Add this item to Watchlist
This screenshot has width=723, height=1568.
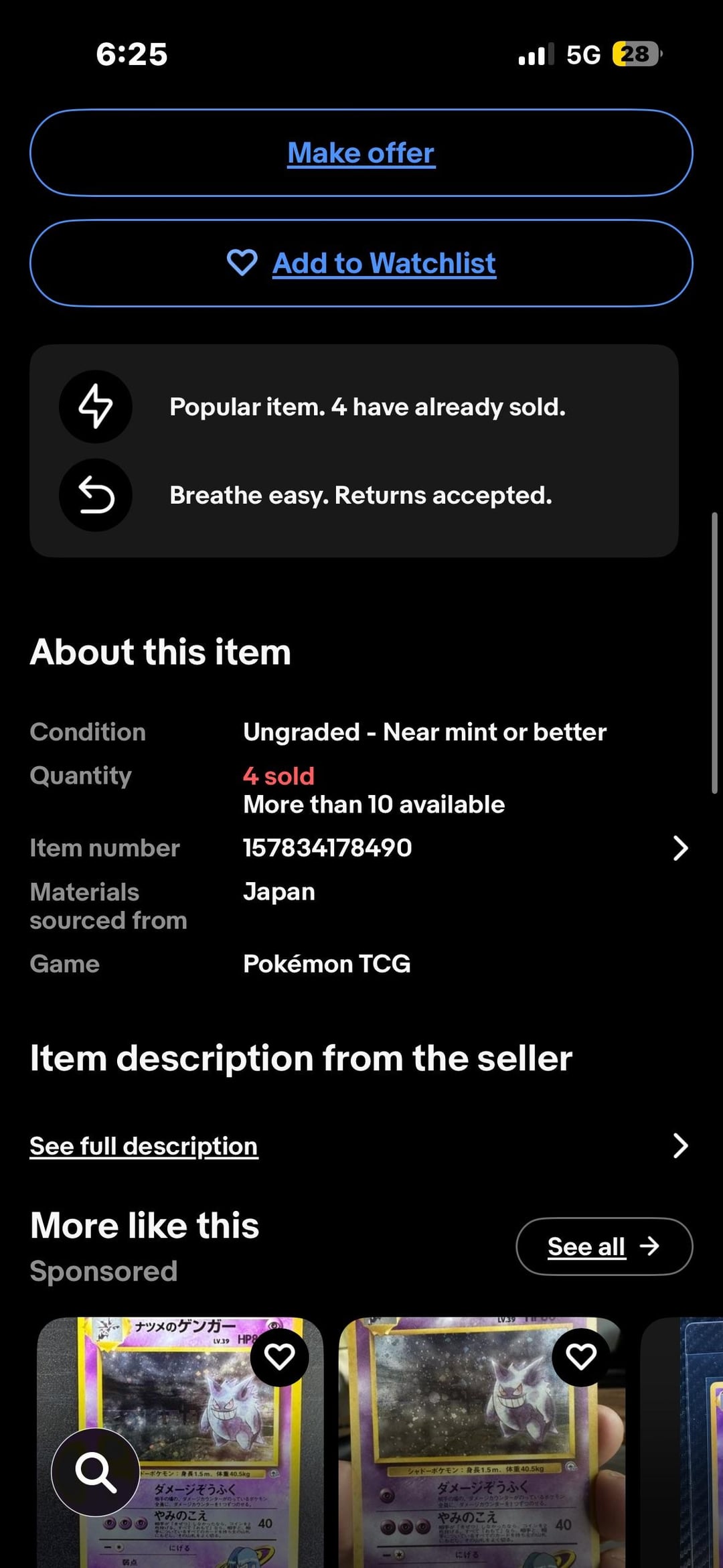(361, 263)
